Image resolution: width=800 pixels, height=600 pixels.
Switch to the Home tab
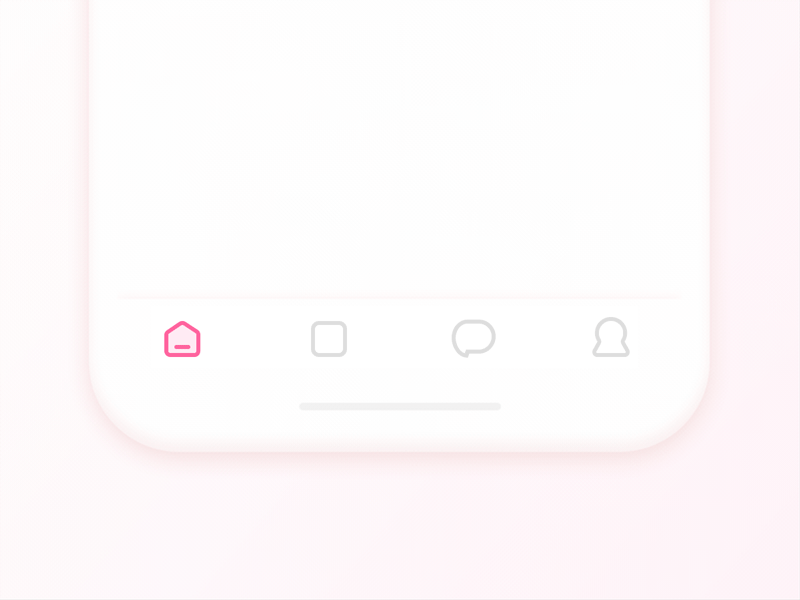click(182, 339)
